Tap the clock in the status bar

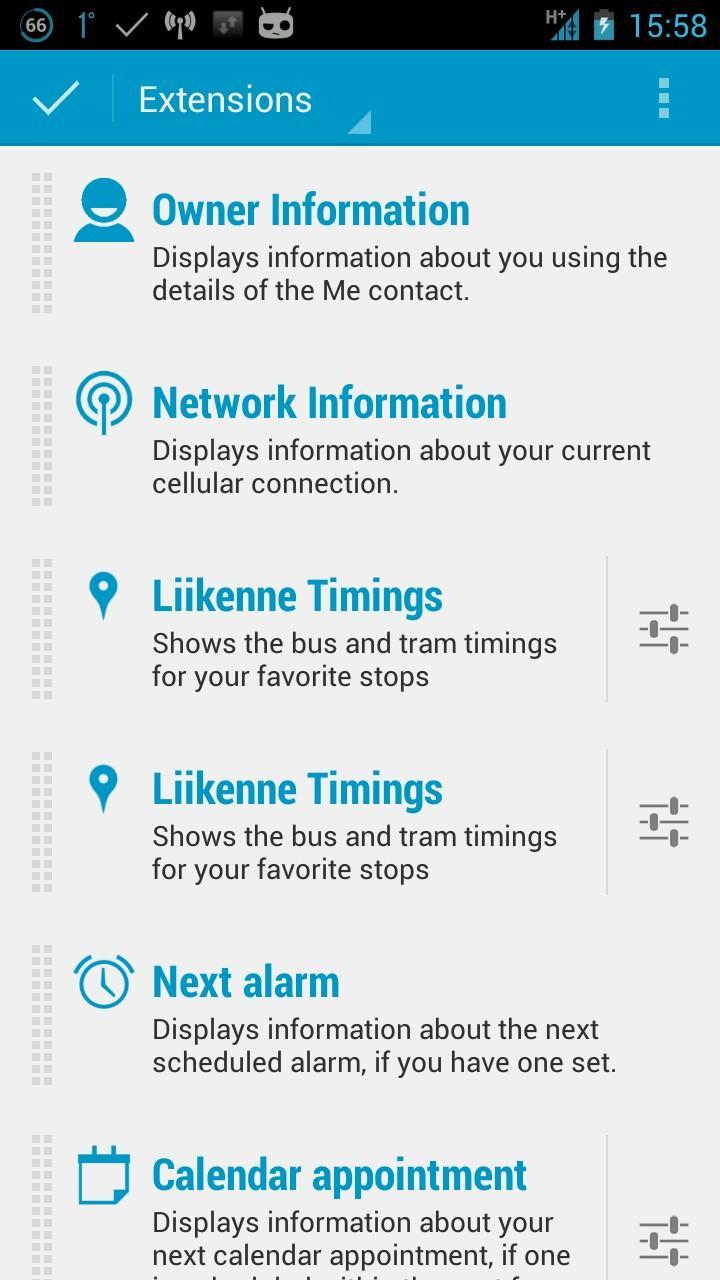674,24
